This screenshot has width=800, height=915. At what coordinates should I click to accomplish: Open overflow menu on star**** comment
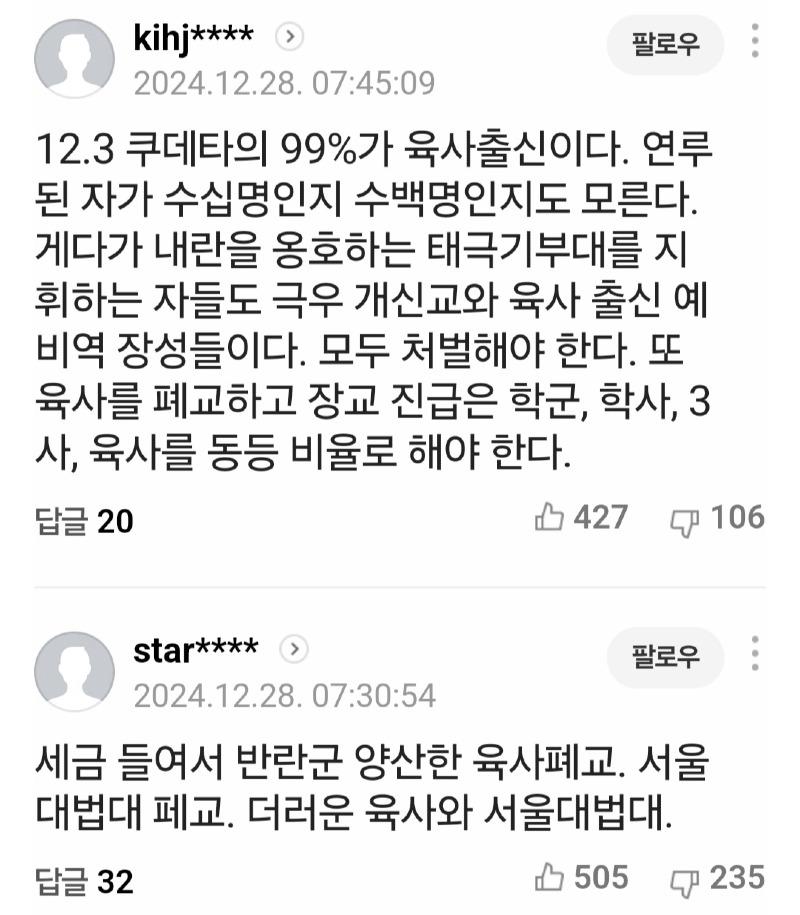[x=756, y=653]
